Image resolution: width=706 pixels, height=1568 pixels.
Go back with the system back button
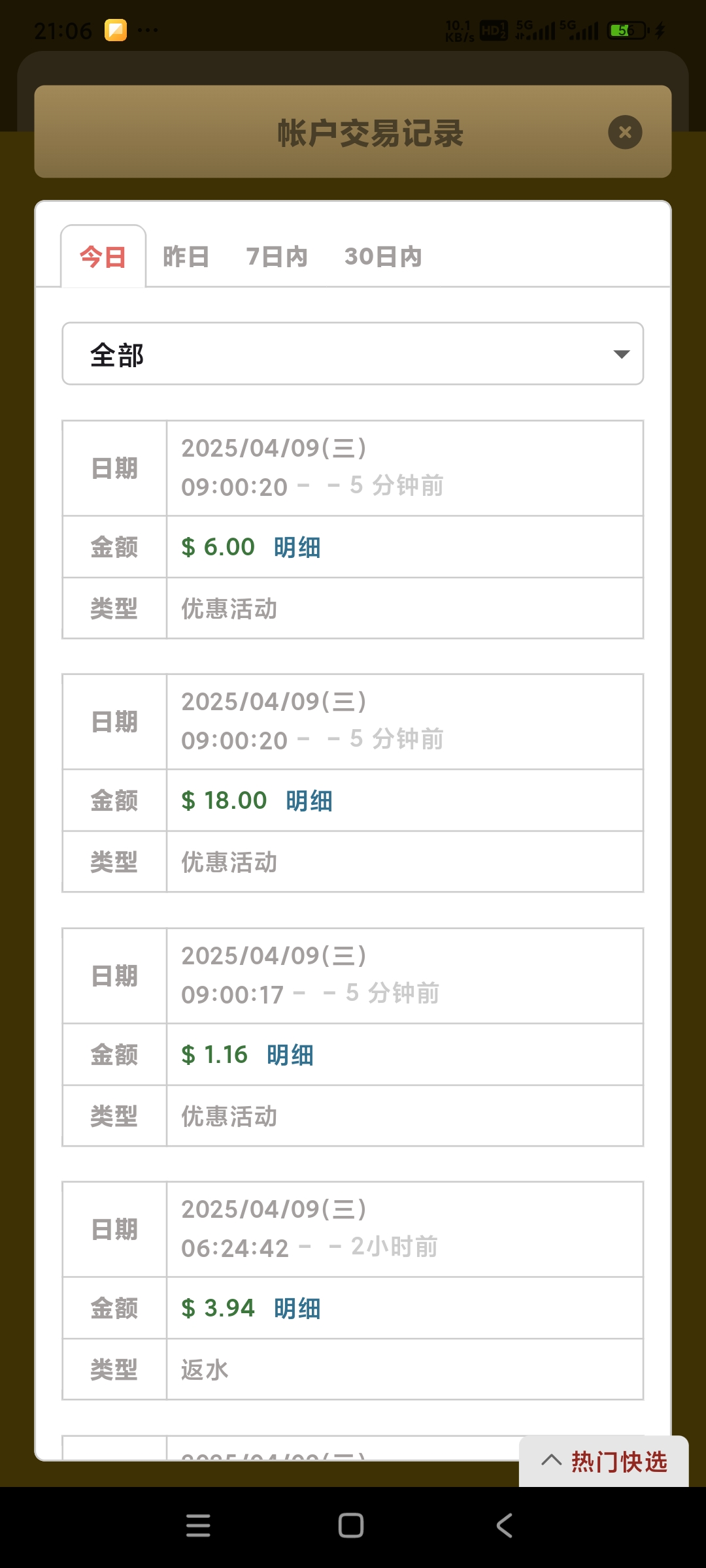click(504, 1526)
